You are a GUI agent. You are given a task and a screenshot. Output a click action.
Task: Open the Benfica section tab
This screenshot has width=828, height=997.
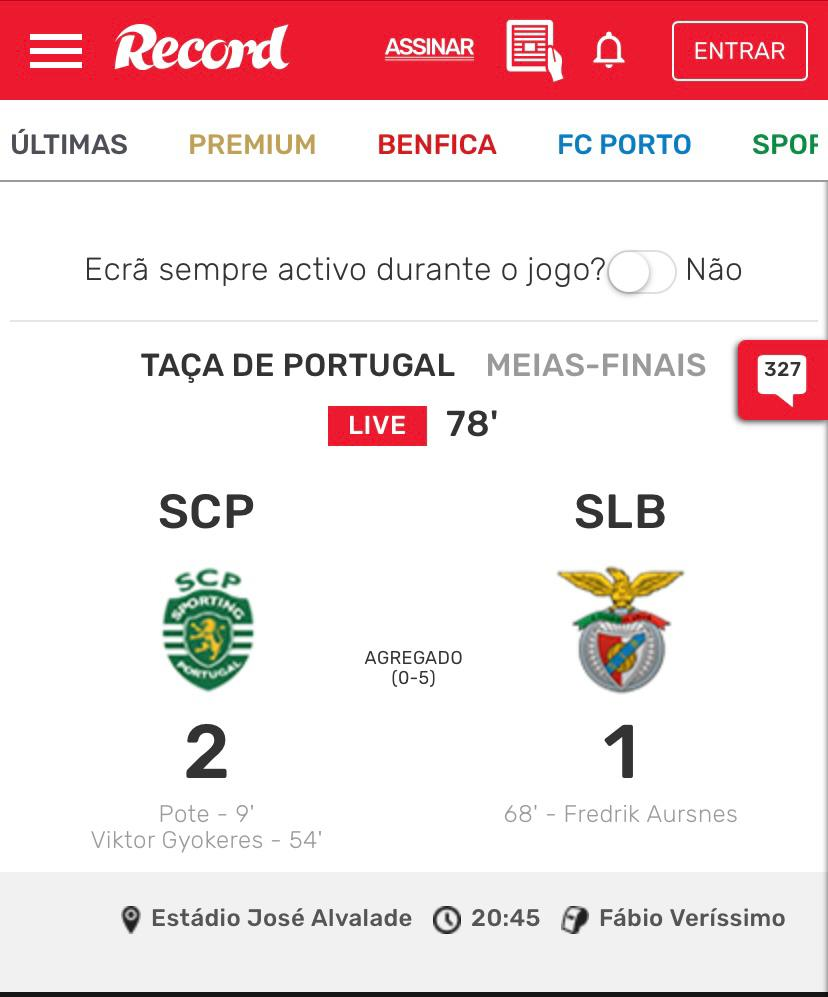437,144
